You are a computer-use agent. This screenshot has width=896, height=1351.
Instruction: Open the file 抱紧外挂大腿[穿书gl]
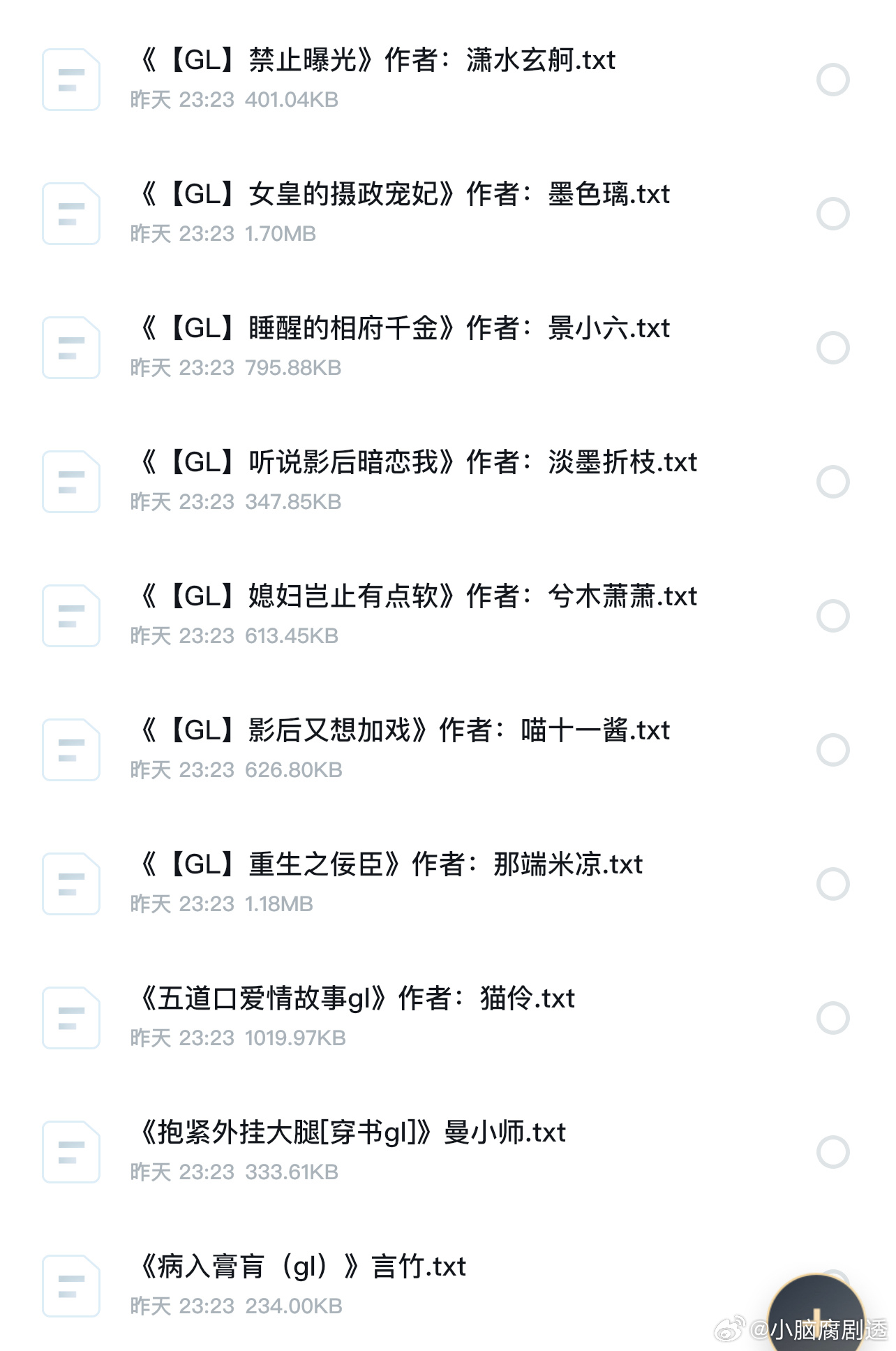tap(352, 1133)
